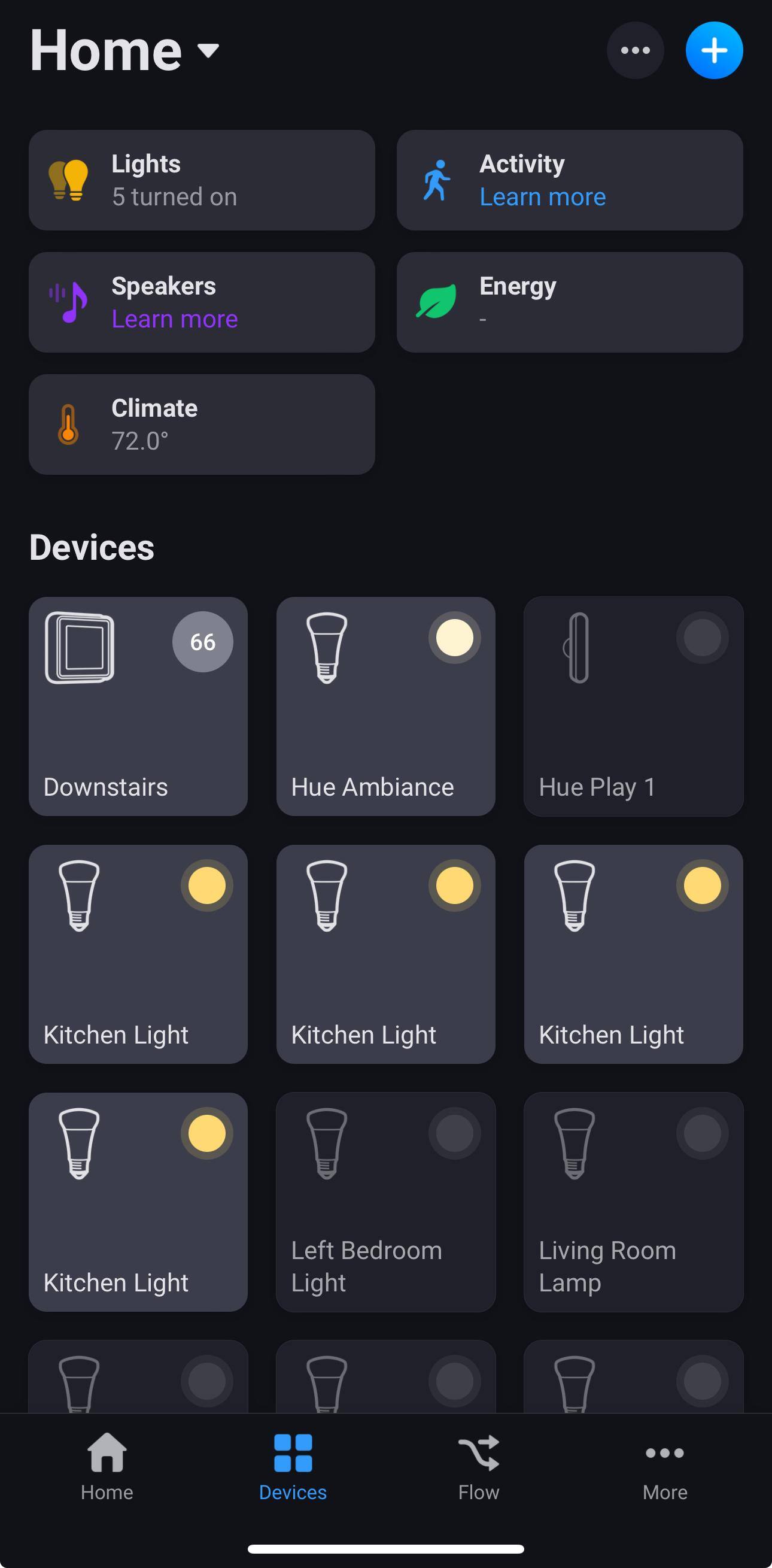The width and height of the screenshot is (772, 1568).
Task: View the Energy card
Action: pyautogui.click(x=569, y=302)
